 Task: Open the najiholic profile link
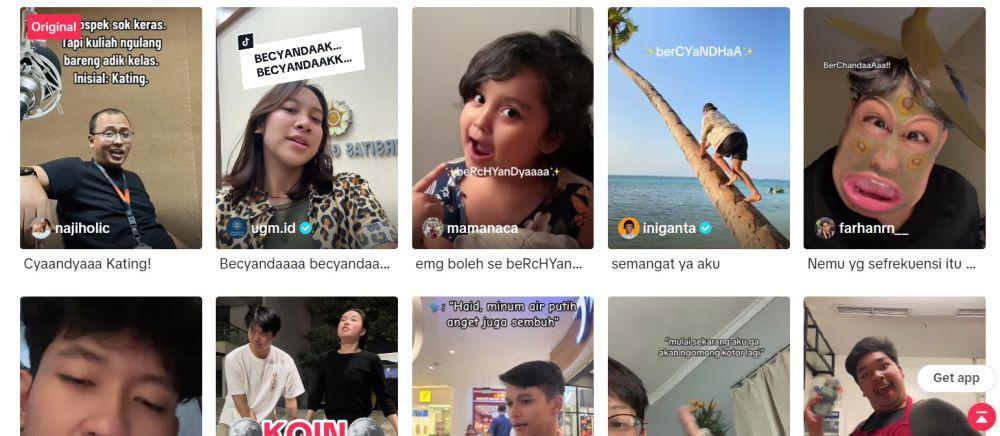point(80,228)
